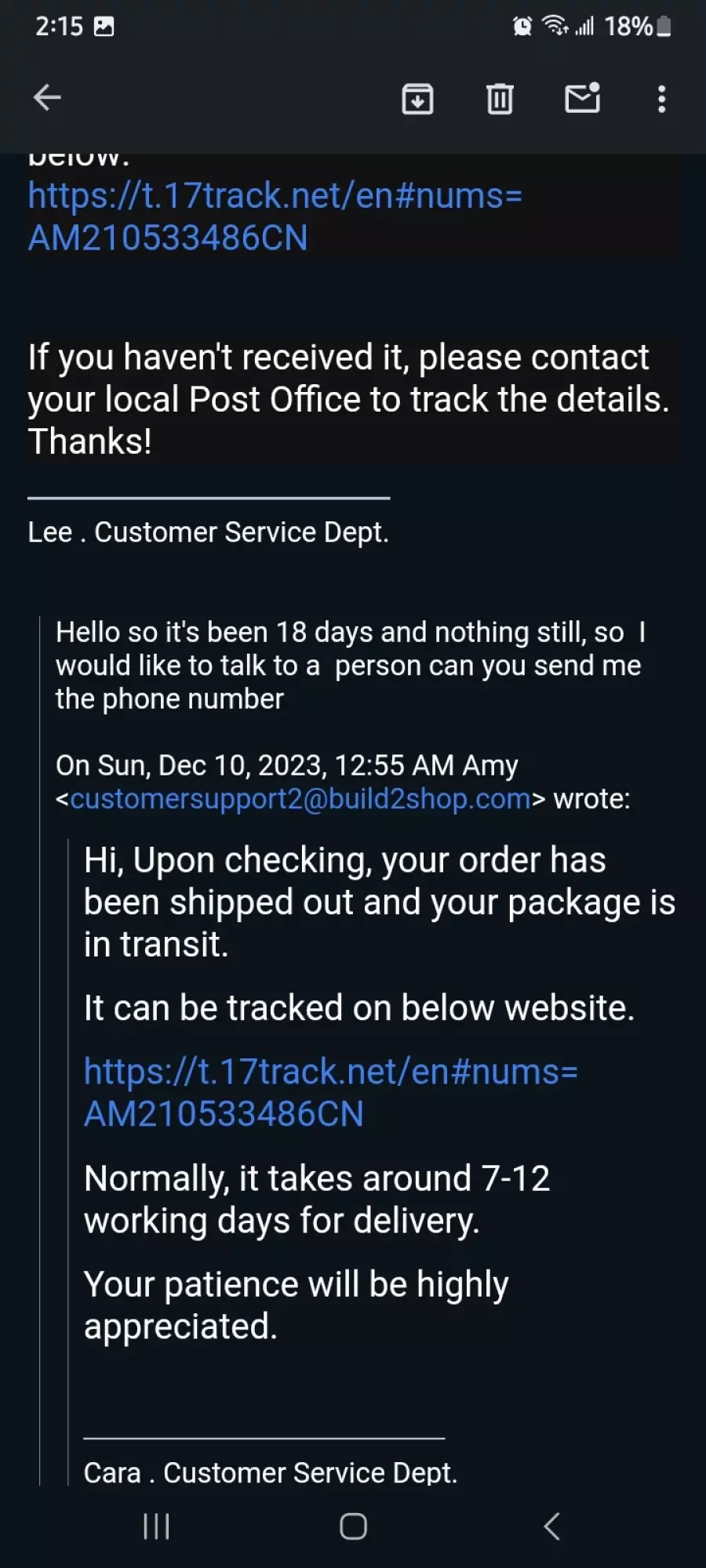
Task: Go back to the inbox
Action: [x=47, y=98]
